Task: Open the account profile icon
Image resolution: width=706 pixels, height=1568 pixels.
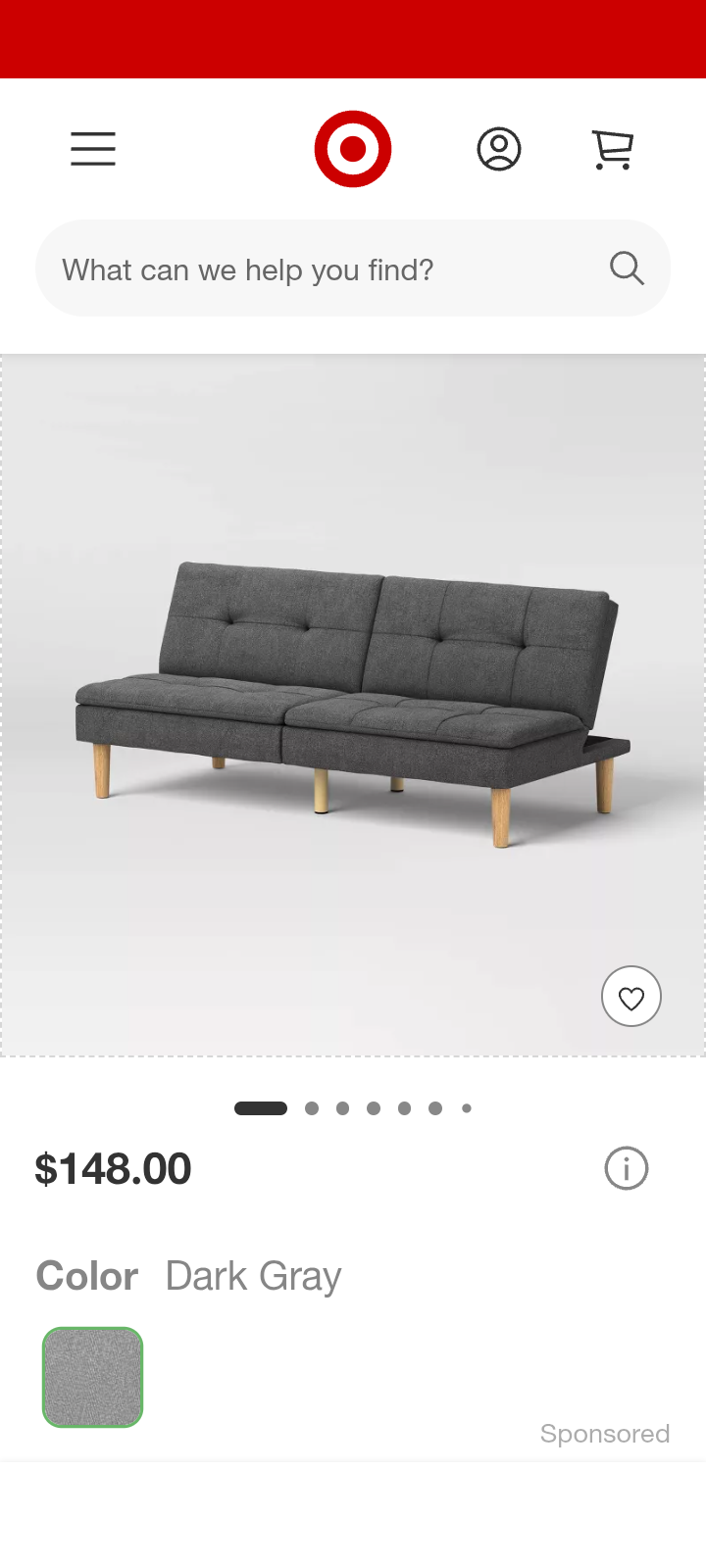Action: [499, 149]
